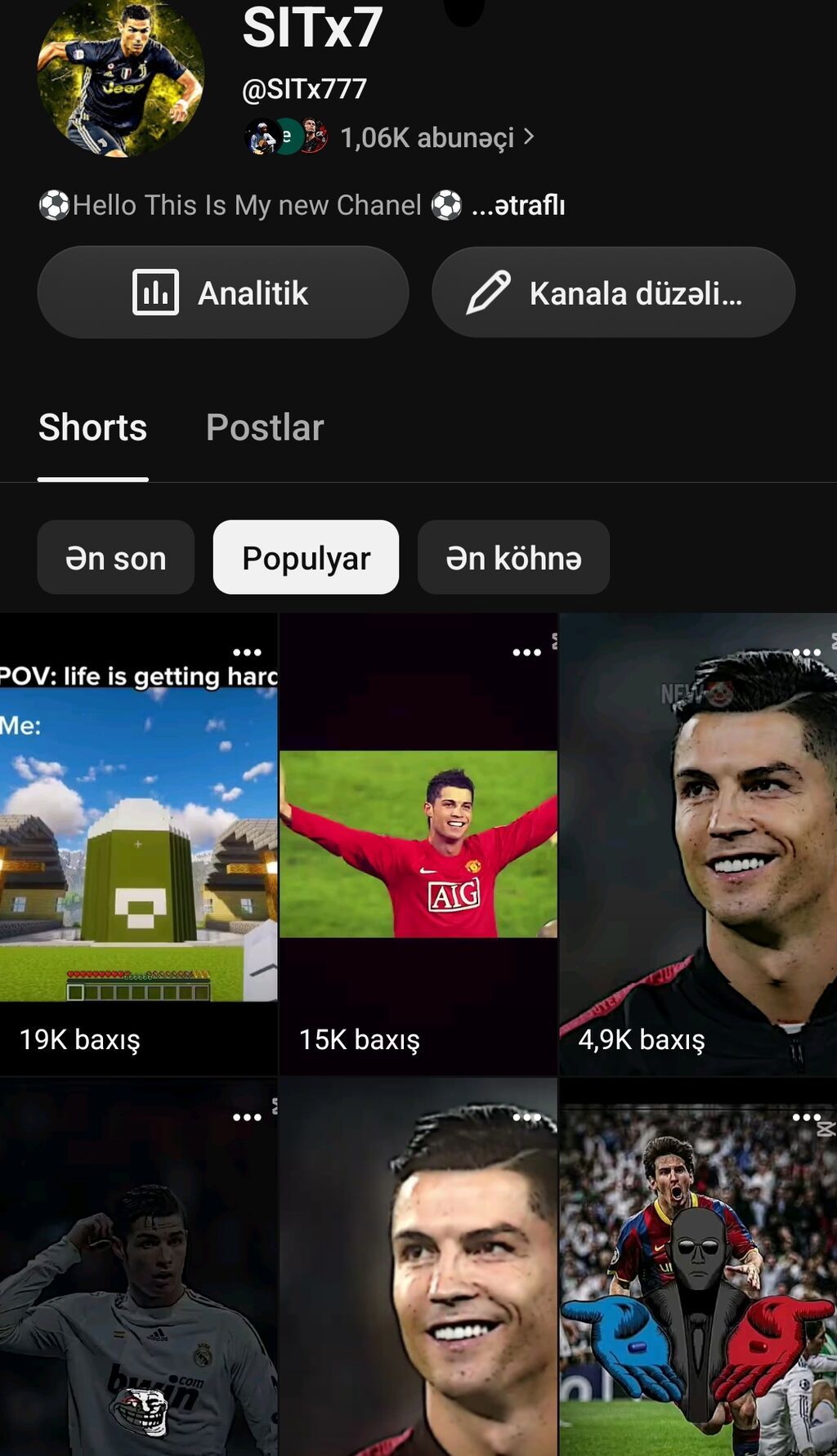Play the short with 19K baxış
Image resolution: width=837 pixels, height=1456 pixels.
tap(138, 846)
